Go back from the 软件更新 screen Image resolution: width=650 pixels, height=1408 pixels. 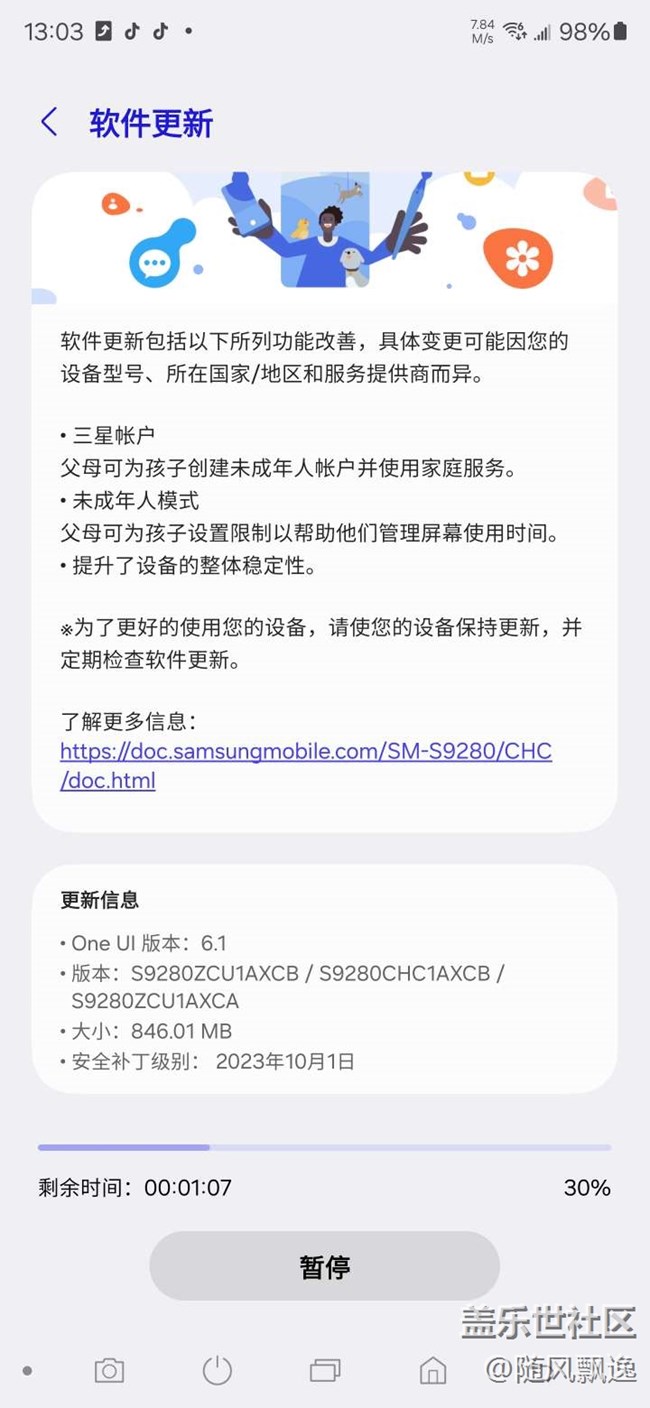49,123
